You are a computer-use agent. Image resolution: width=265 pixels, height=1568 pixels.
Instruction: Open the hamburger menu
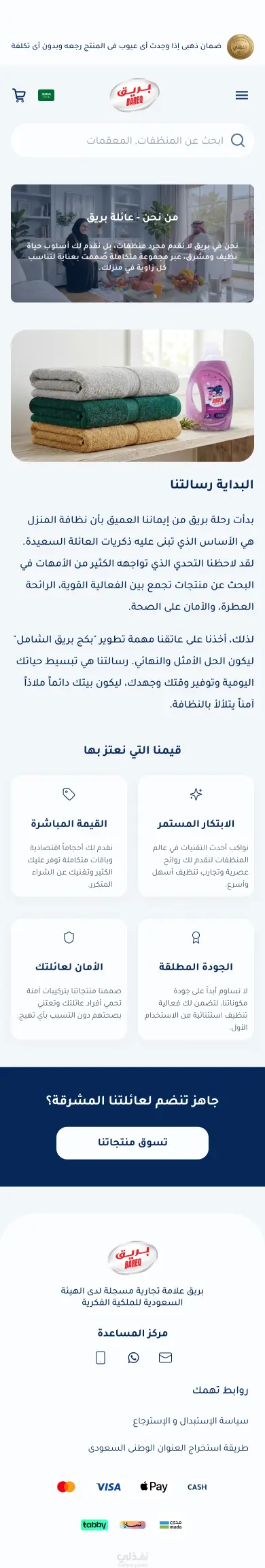242,95
